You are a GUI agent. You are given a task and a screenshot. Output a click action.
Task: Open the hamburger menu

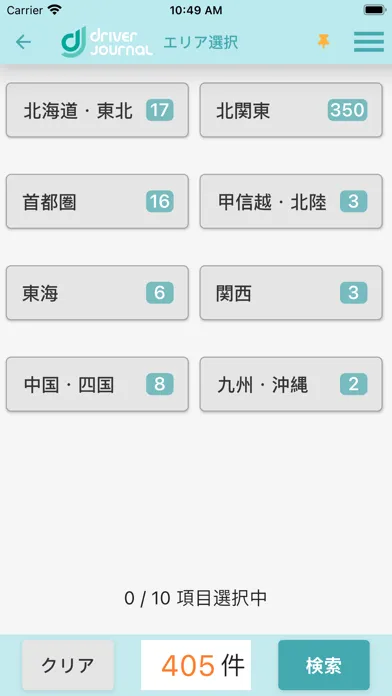coord(369,42)
